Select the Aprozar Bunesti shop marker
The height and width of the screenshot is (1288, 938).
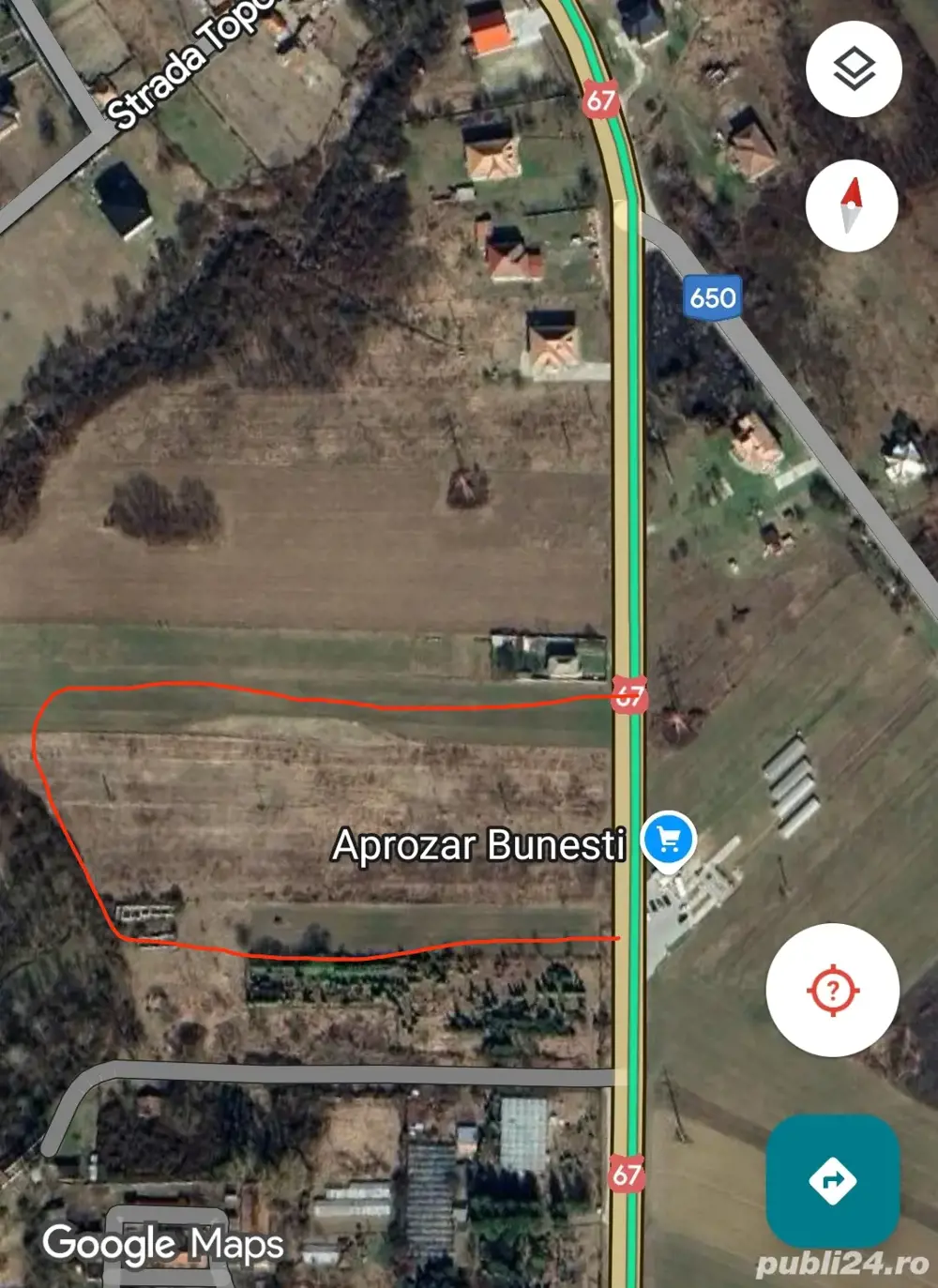click(668, 840)
